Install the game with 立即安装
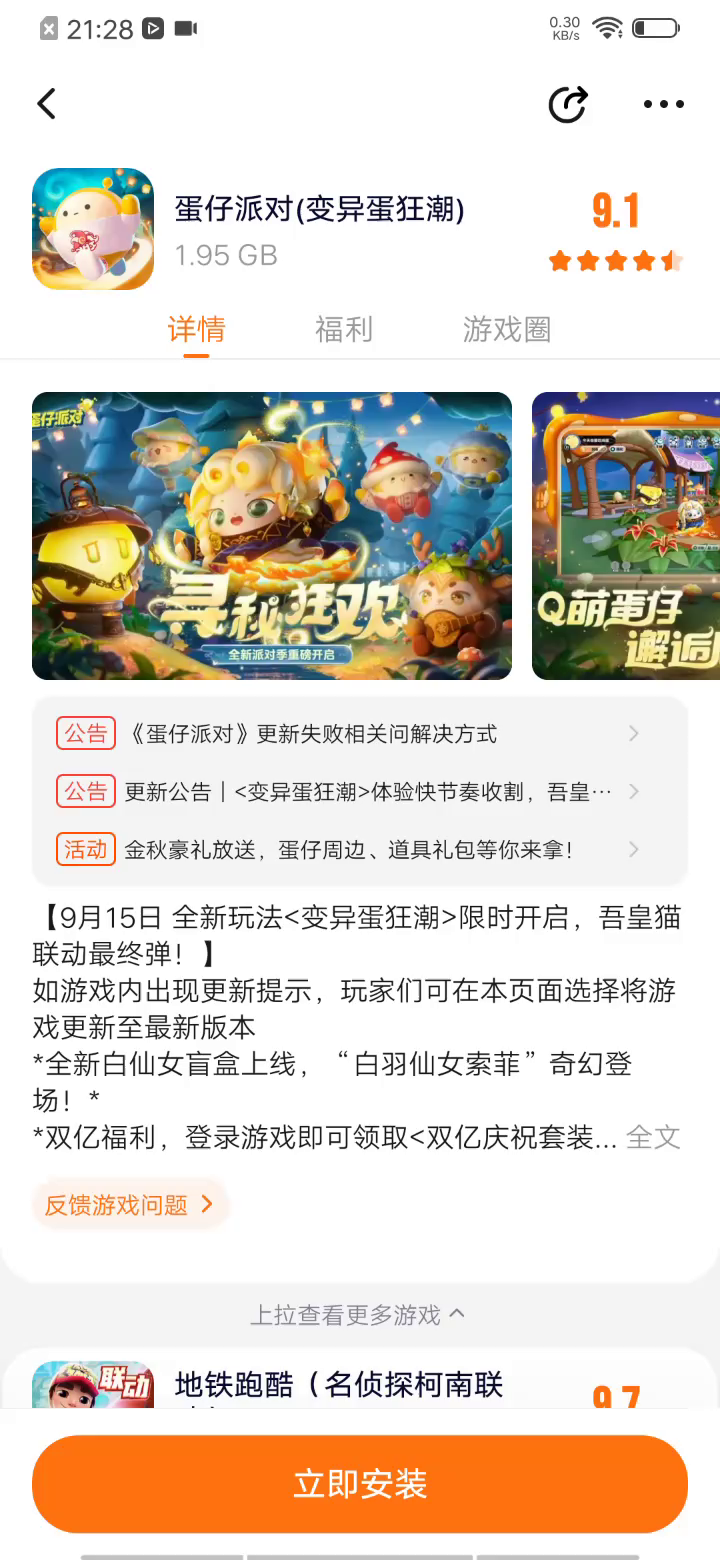The width and height of the screenshot is (720, 1560). coord(360,1484)
